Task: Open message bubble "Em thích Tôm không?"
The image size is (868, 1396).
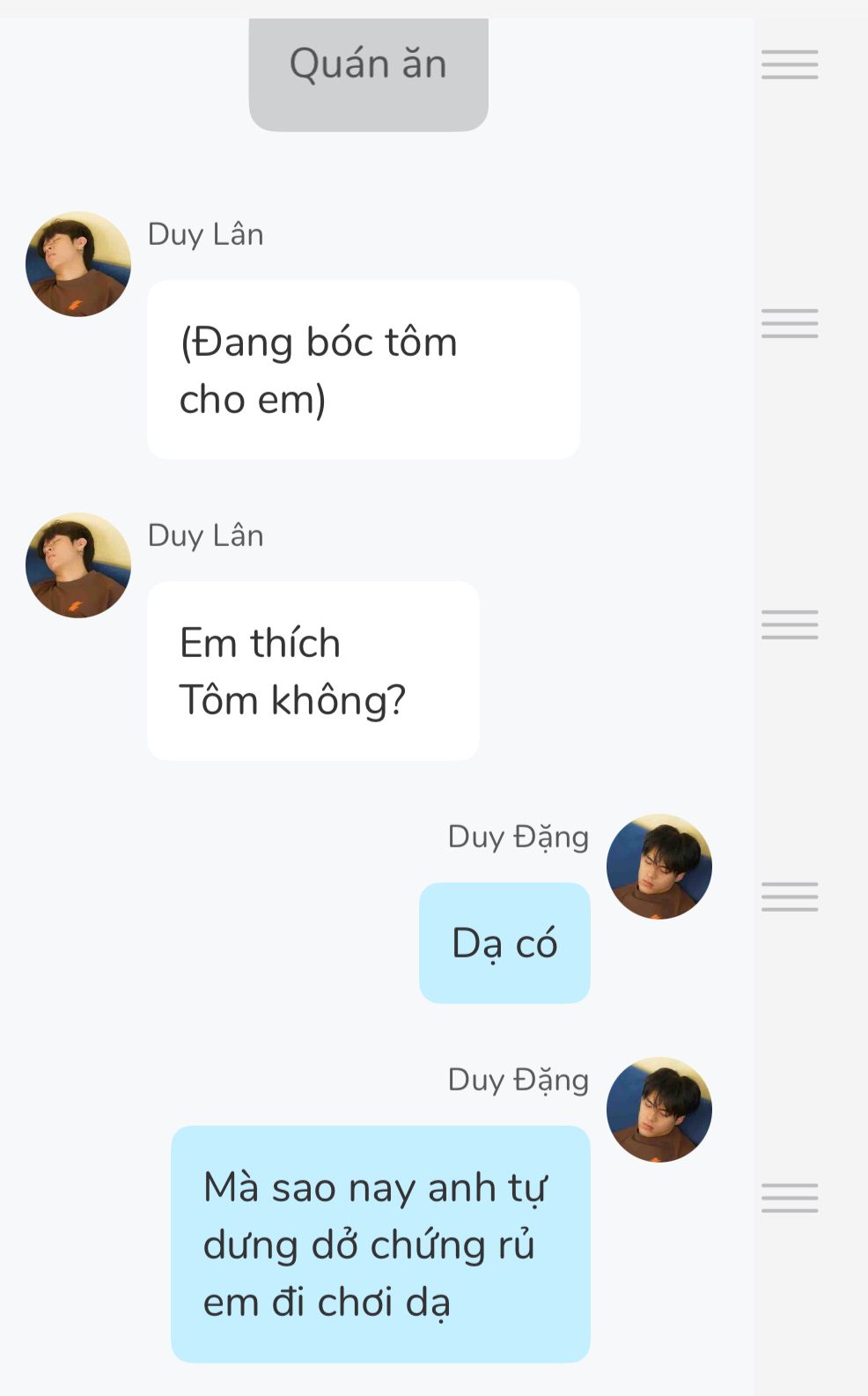Action: [x=313, y=671]
